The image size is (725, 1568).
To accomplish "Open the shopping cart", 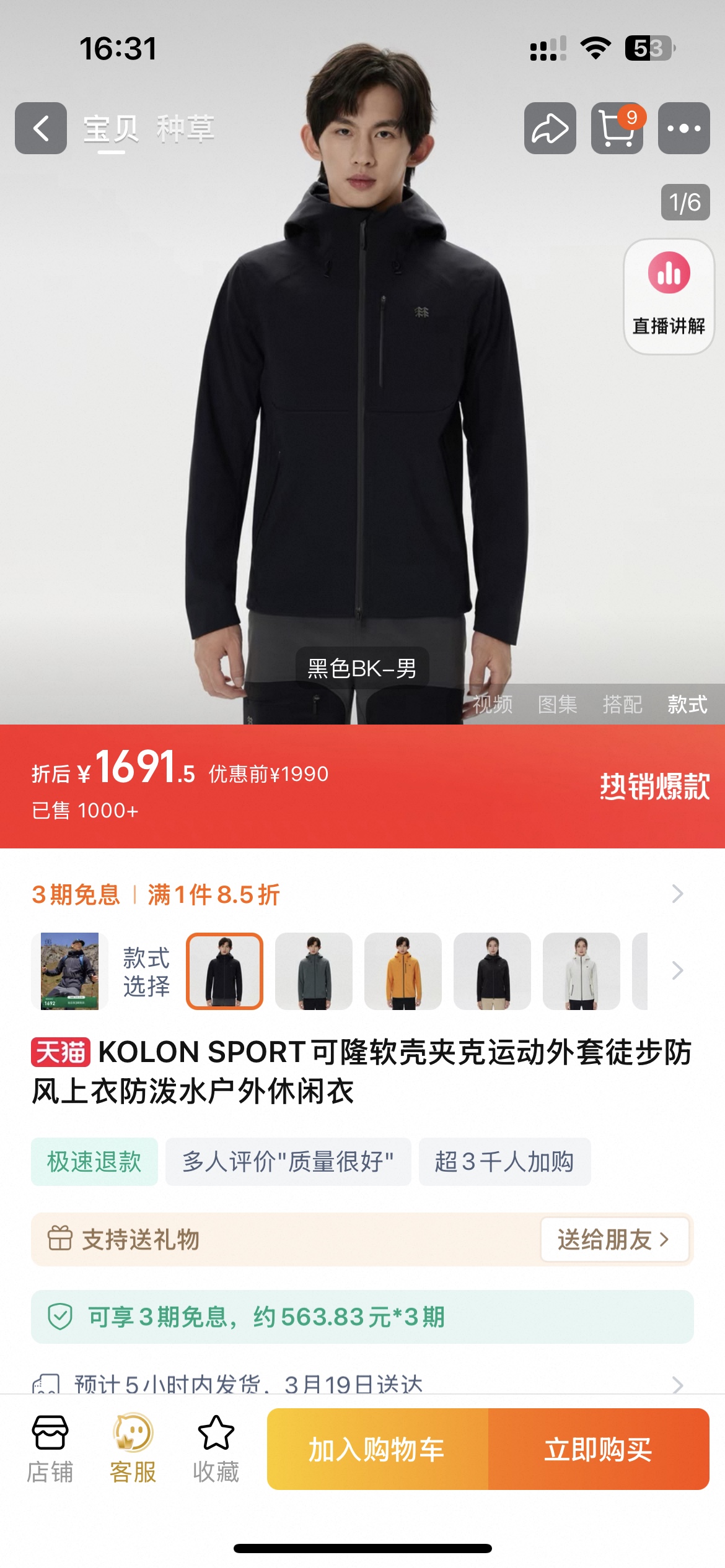I will pos(617,128).
